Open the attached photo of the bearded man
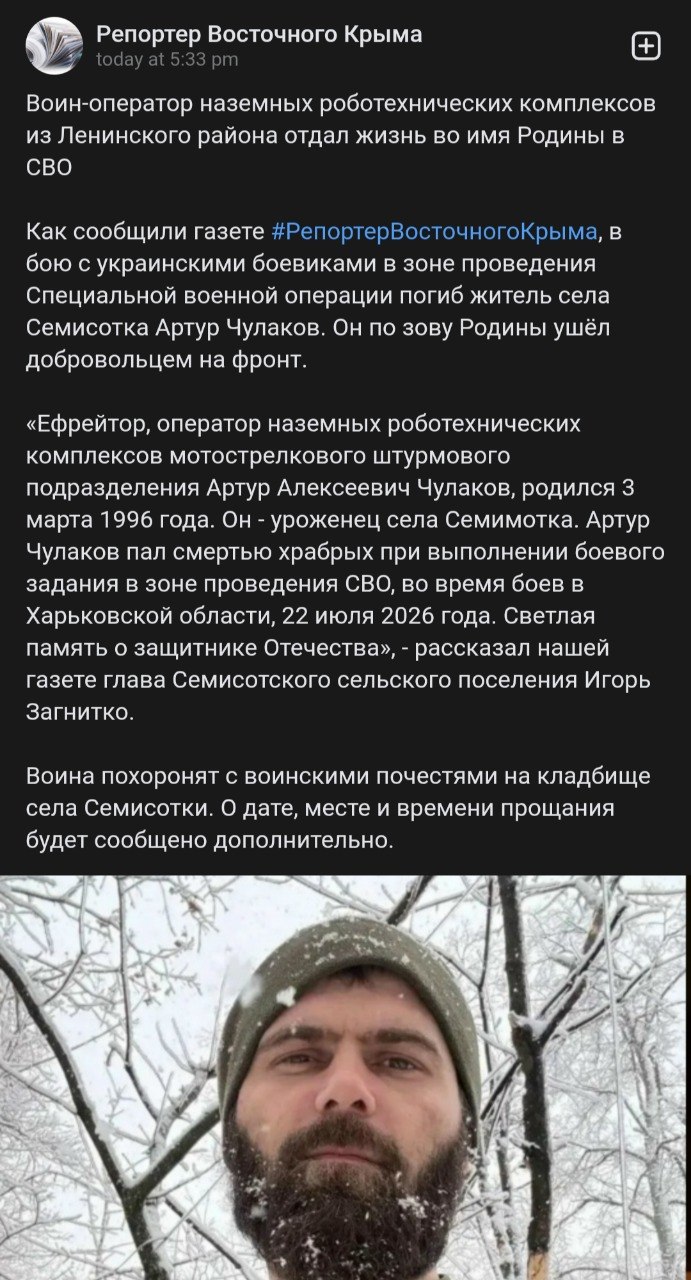 pyautogui.click(x=345, y=1078)
